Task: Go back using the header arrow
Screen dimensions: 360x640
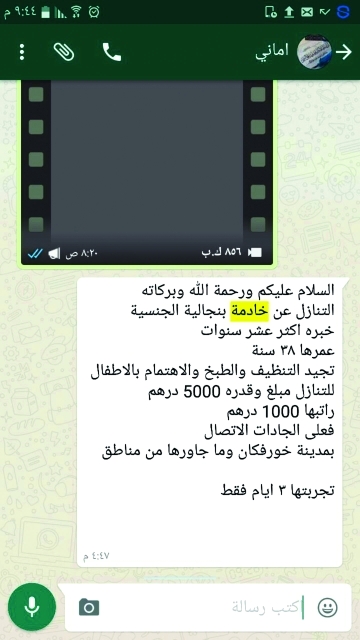Action: click(344, 52)
